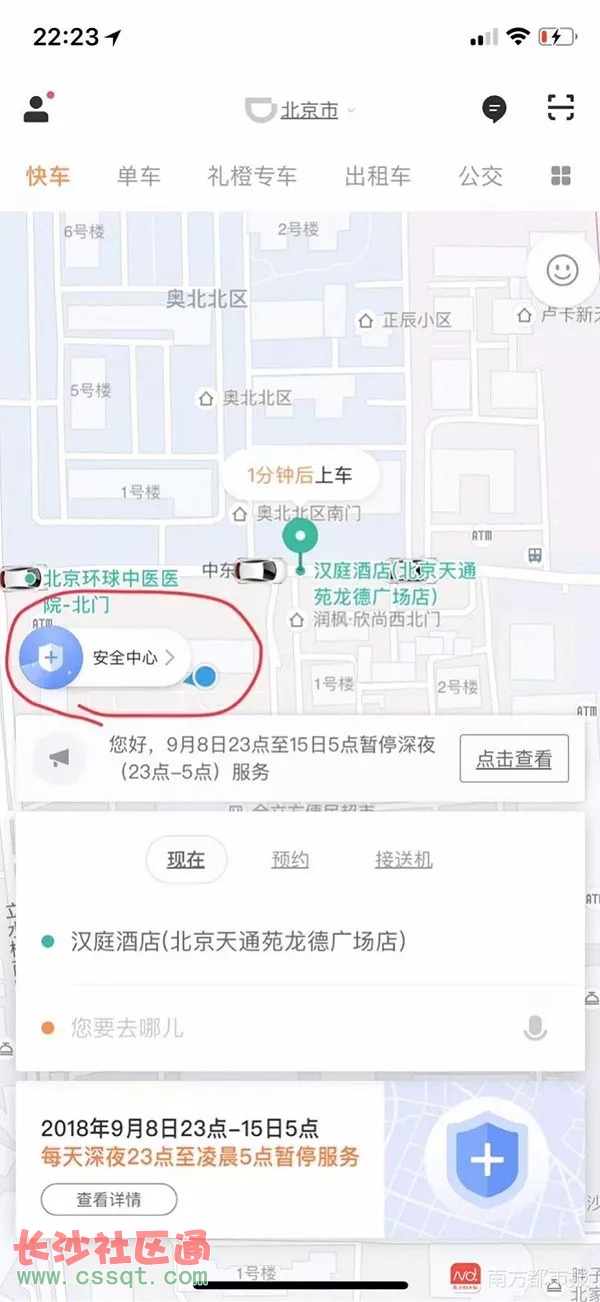Switch to the 单车 tab
The width and height of the screenshot is (600, 1302).
(139, 177)
